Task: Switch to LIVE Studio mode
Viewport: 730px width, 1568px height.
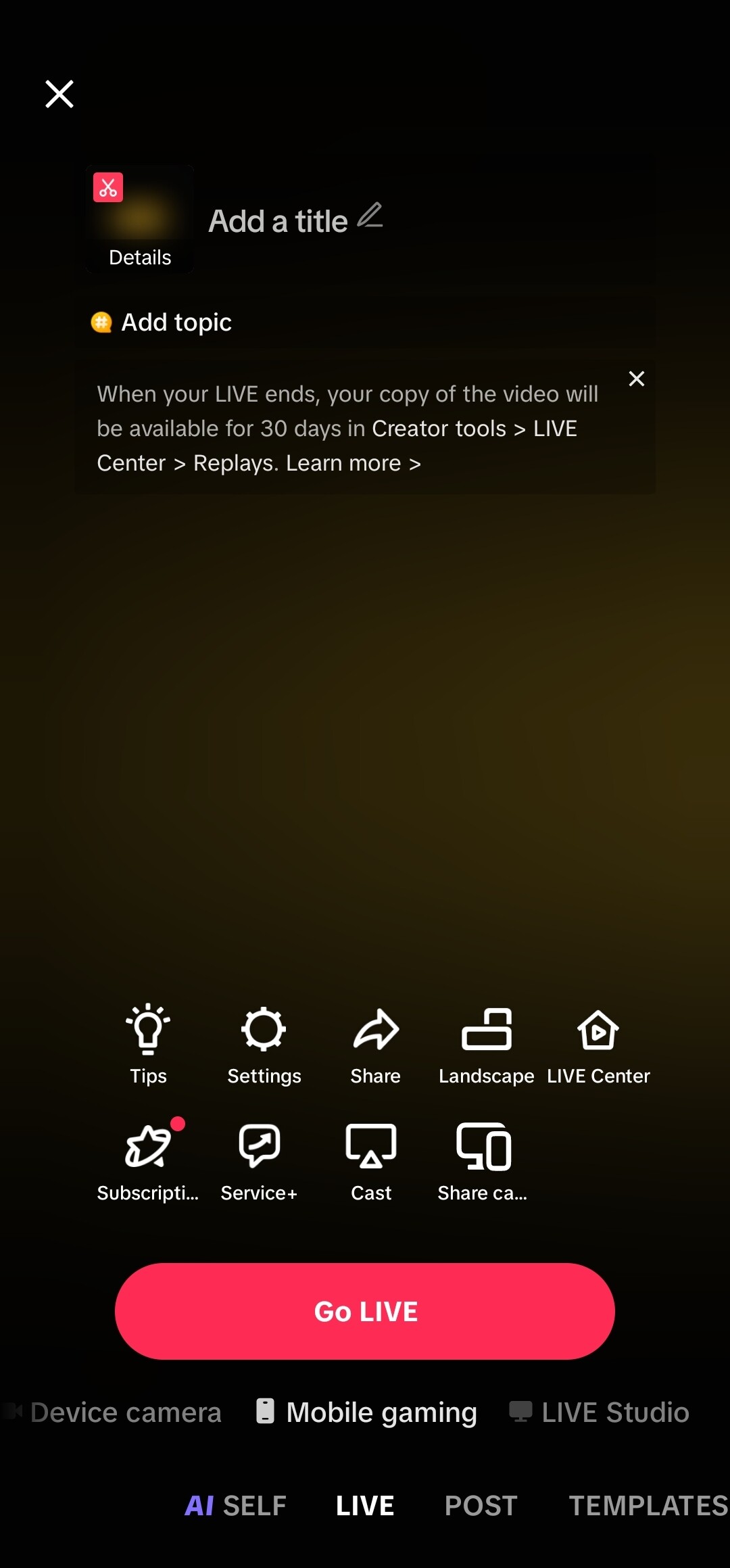Action: (x=599, y=1412)
